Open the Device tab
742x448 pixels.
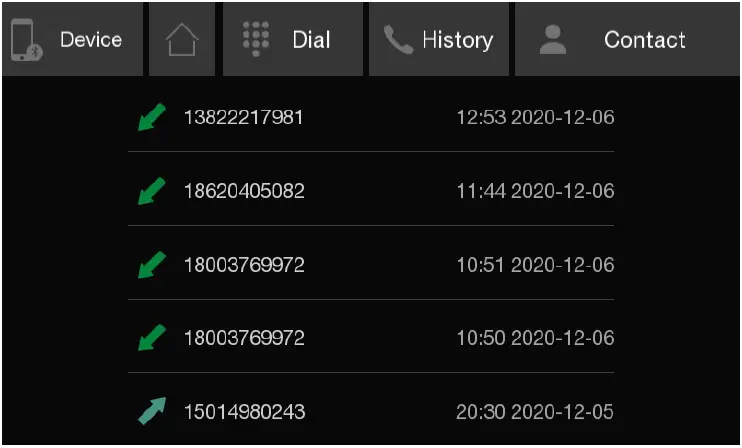tap(71, 40)
